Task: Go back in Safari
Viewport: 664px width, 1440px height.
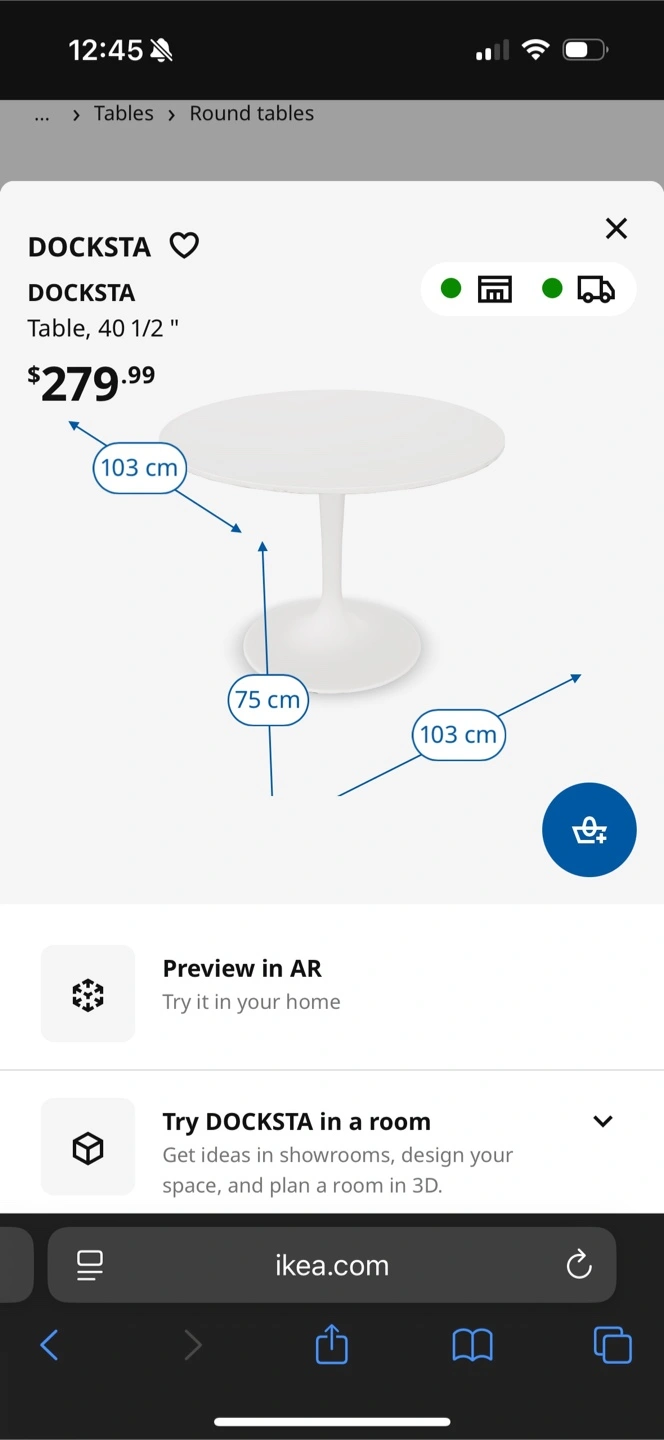Action: point(49,1345)
